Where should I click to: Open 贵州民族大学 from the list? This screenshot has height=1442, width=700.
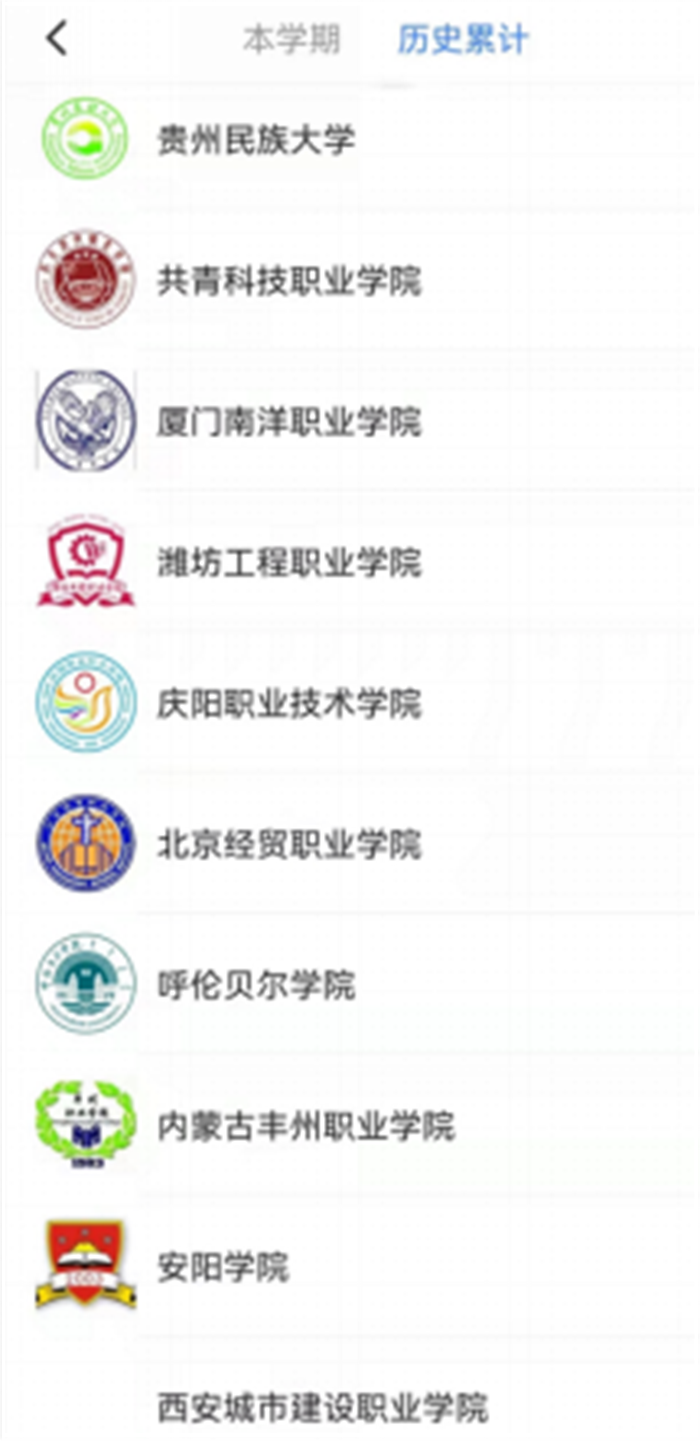[x=256, y=140]
